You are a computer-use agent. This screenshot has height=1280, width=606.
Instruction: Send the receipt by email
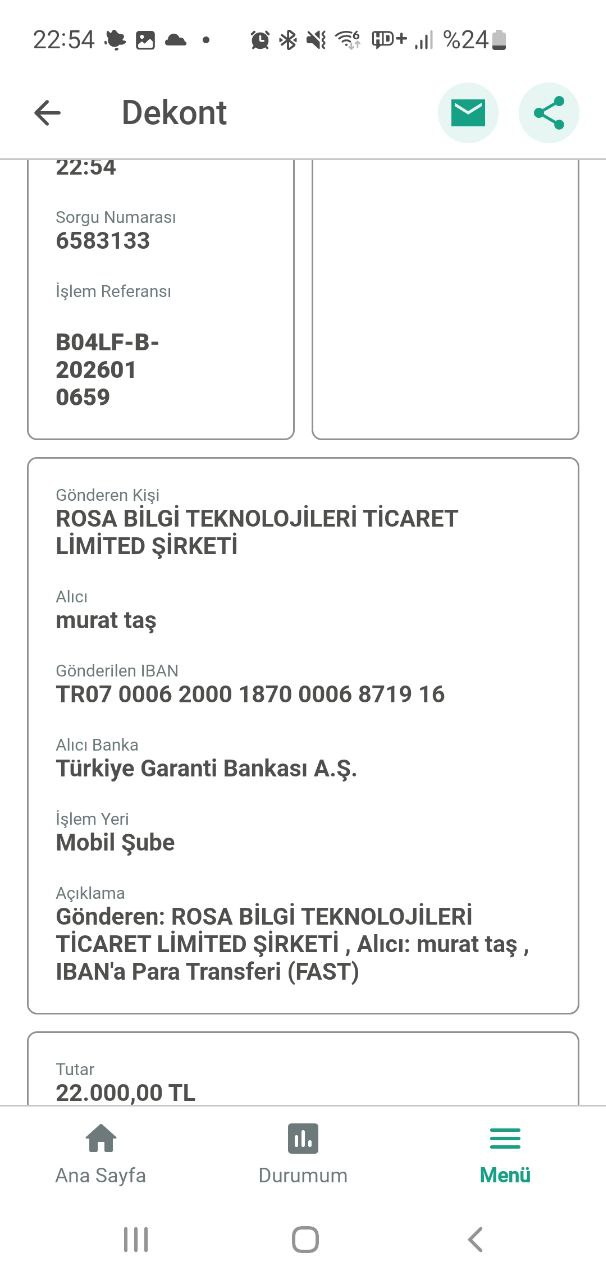pos(468,113)
